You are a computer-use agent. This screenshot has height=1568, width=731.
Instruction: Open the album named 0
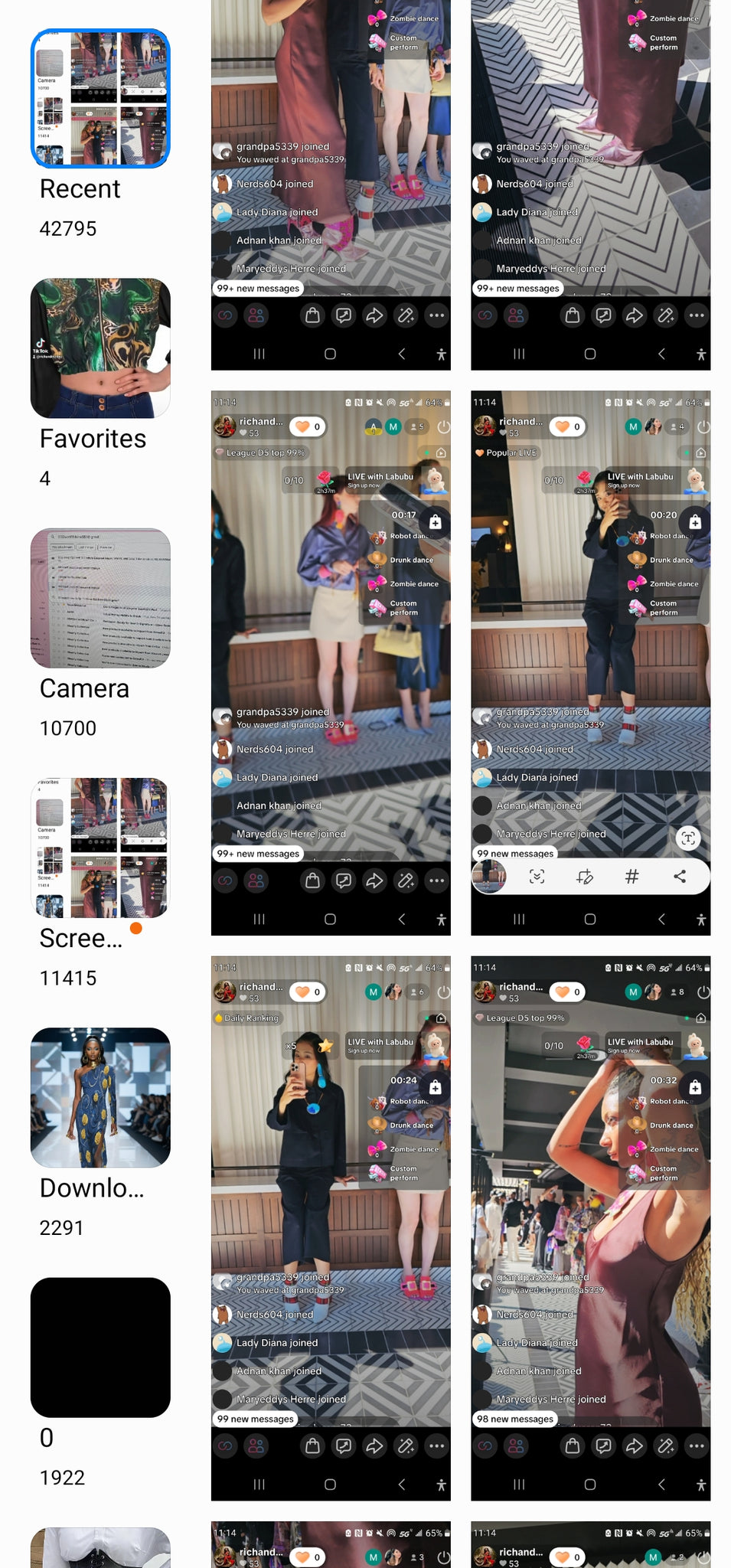100,1347
